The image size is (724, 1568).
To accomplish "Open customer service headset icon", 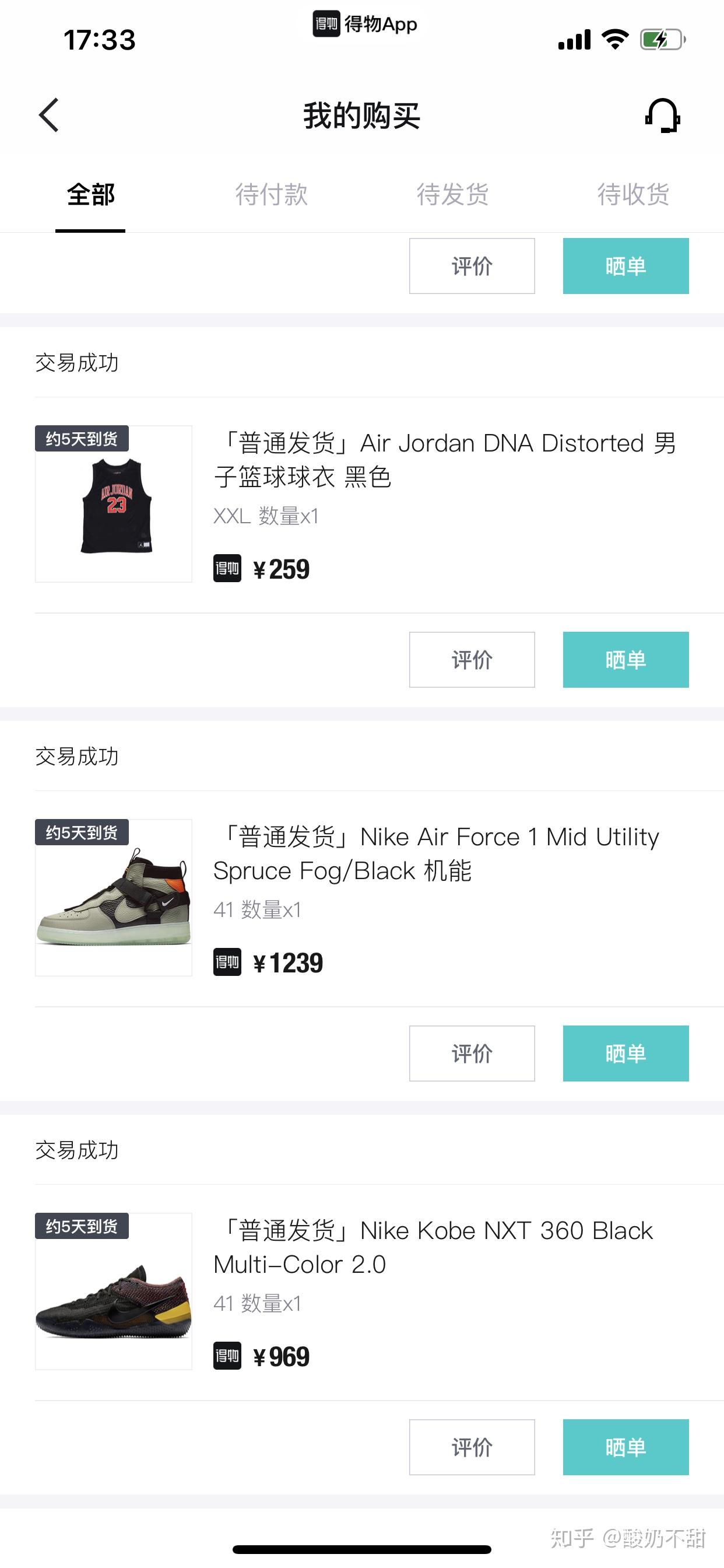I will pos(662,115).
